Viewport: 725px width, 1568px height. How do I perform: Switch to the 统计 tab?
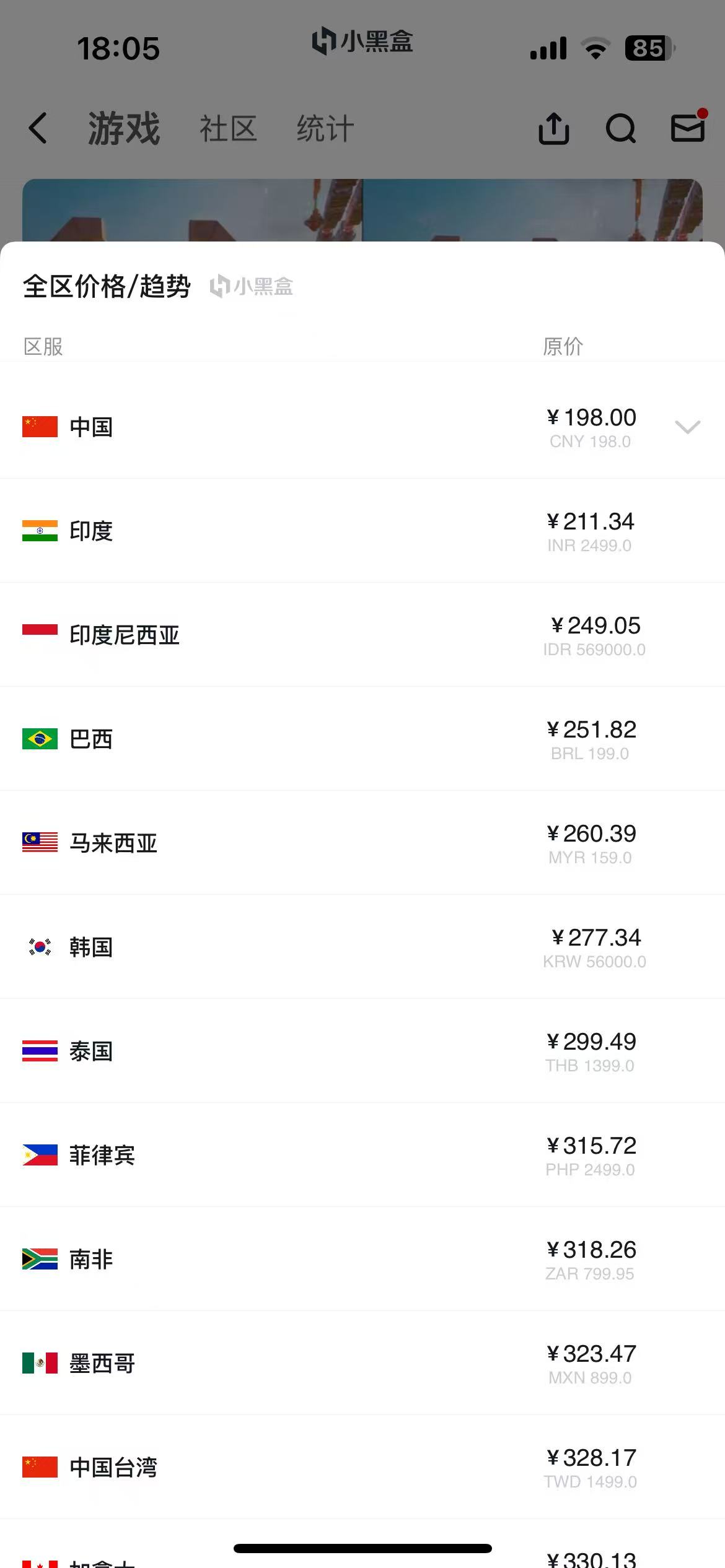point(325,129)
